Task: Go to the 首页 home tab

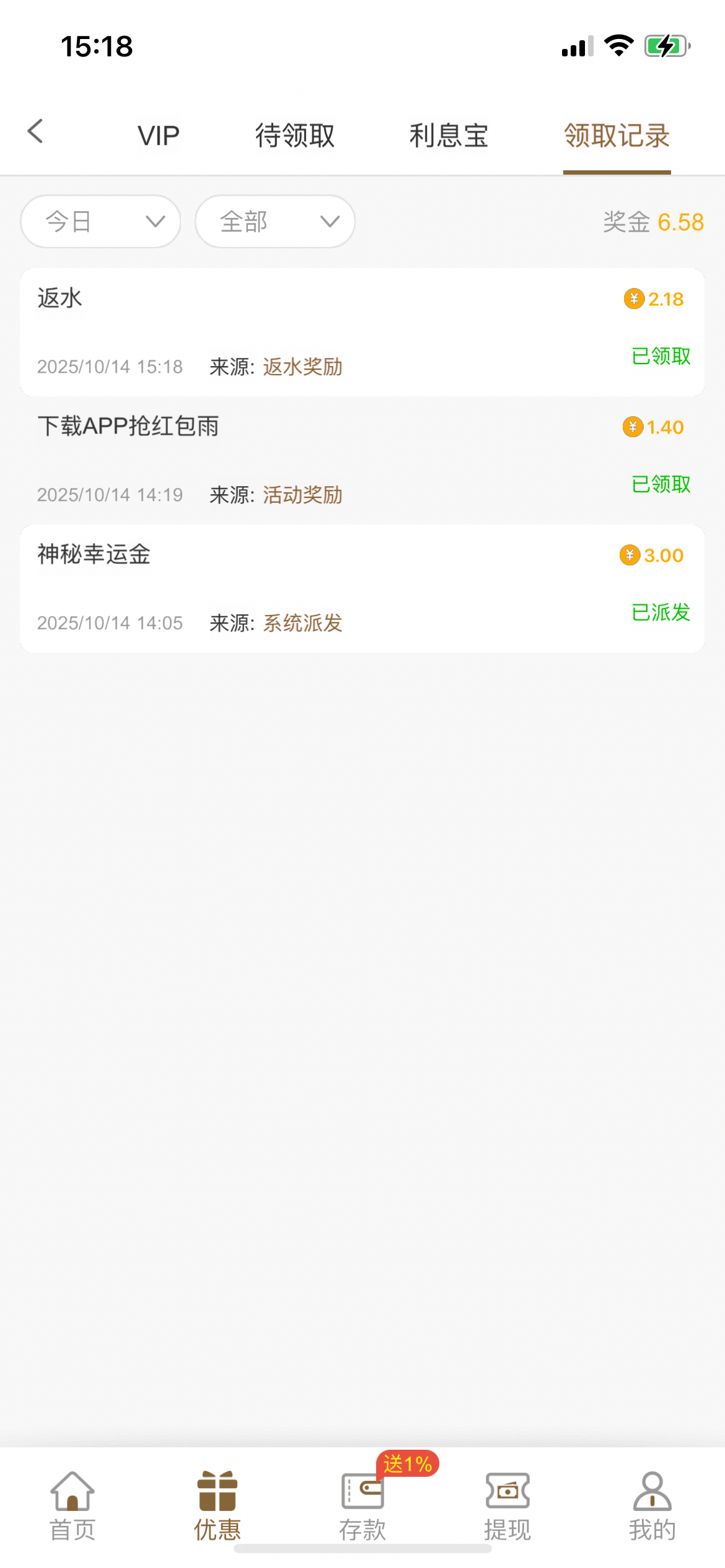Action: pyautogui.click(x=72, y=1505)
